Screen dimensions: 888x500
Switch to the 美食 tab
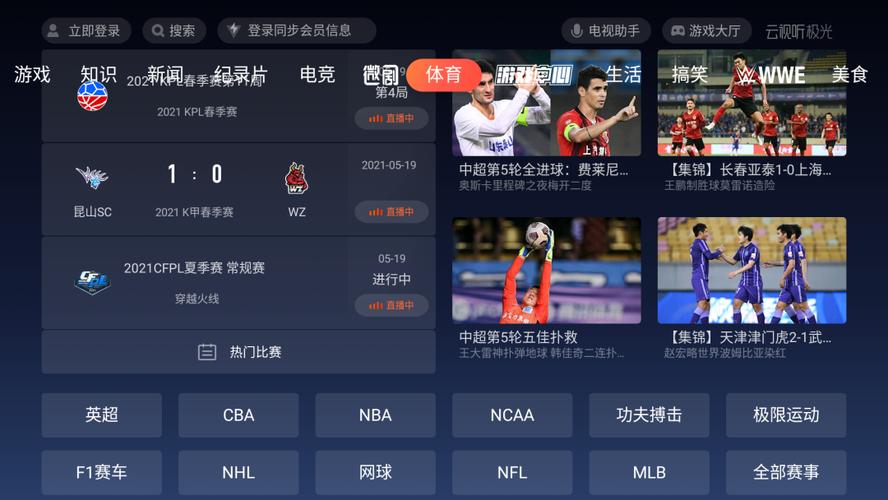(x=849, y=74)
